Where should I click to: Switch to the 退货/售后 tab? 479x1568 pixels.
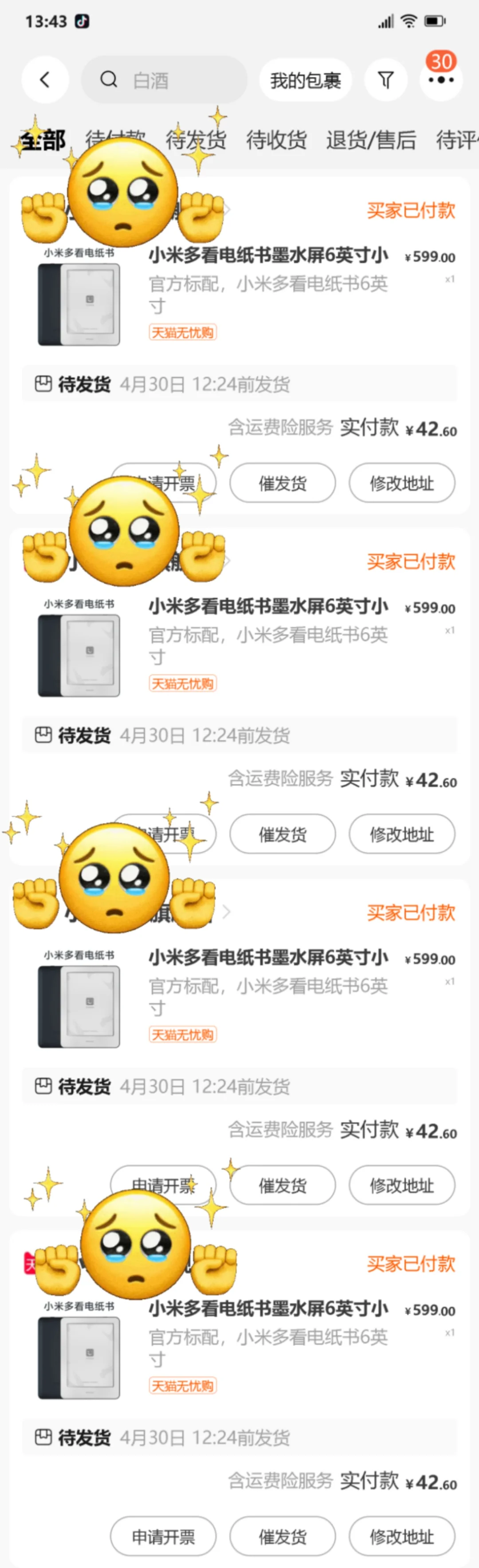click(x=371, y=140)
